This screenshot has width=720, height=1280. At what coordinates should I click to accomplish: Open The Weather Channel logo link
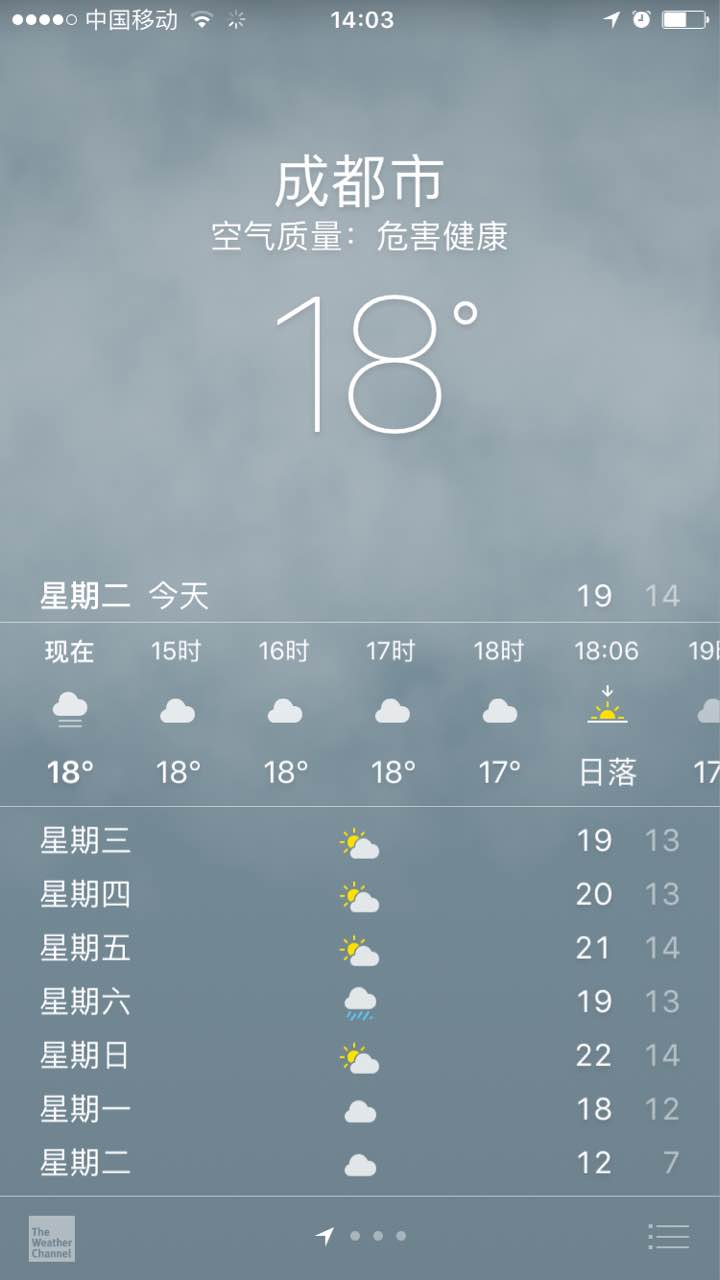click(51, 1238)
